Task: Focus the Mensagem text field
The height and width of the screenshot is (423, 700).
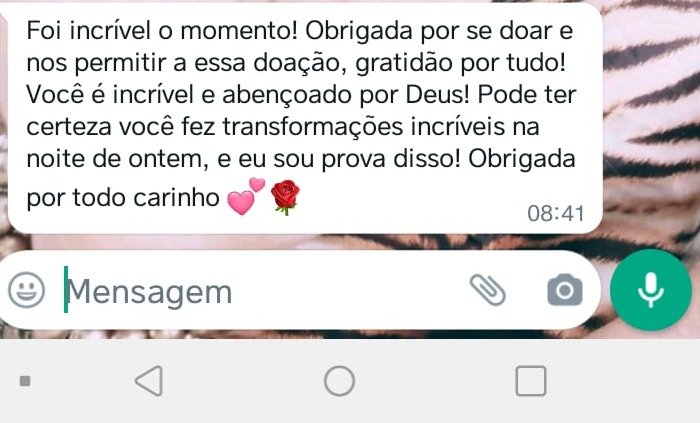Action: pos(250,292)
